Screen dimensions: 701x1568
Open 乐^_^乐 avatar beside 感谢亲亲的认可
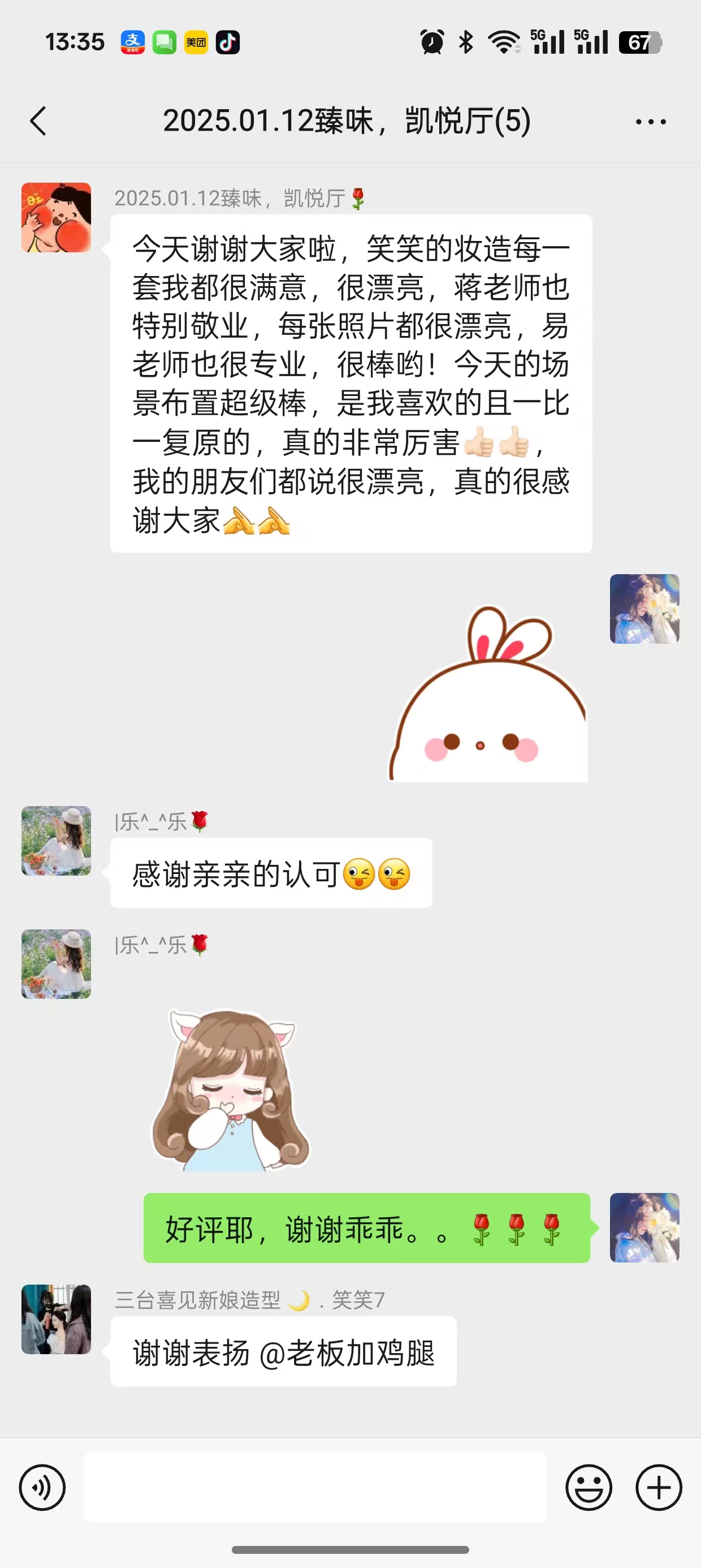pos(56,841)
